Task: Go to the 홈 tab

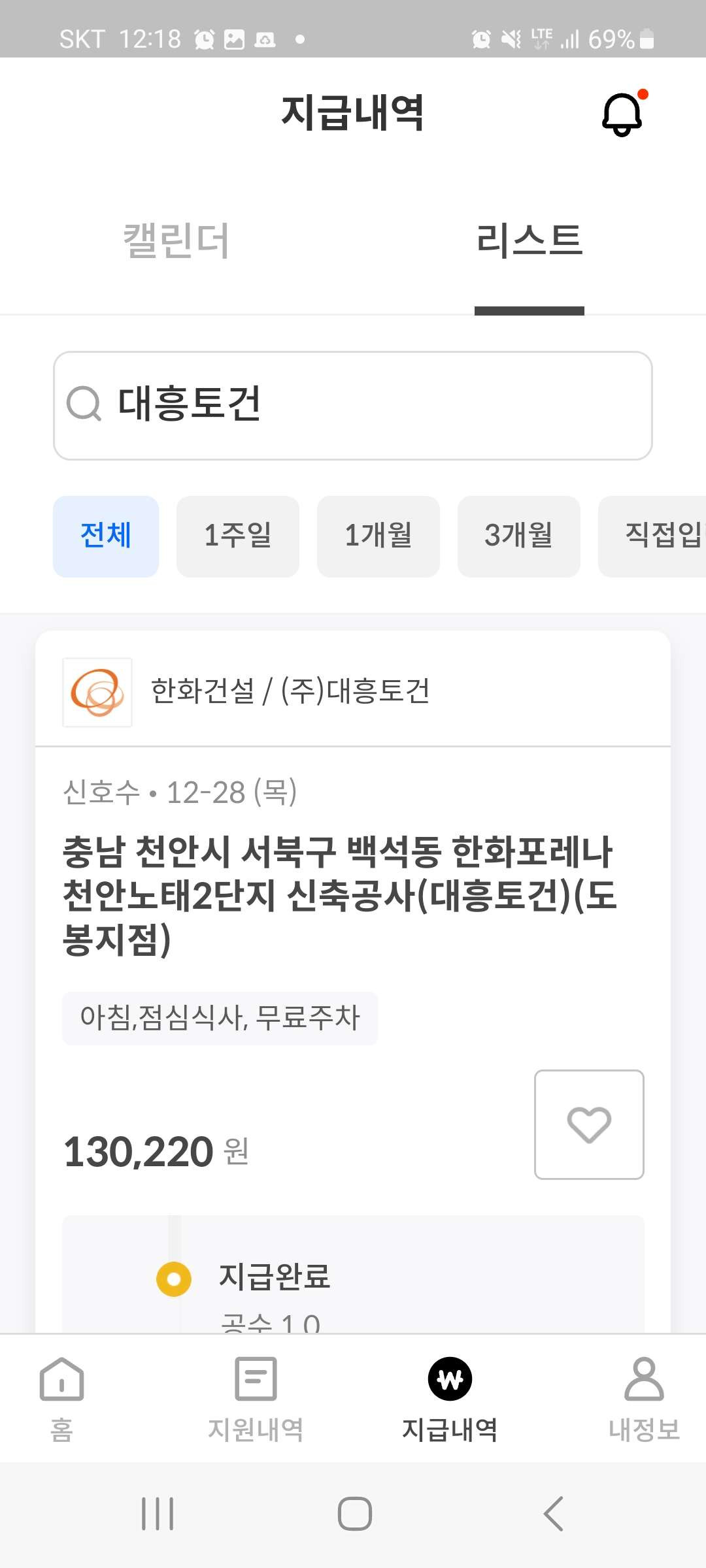Action: 62,1399
